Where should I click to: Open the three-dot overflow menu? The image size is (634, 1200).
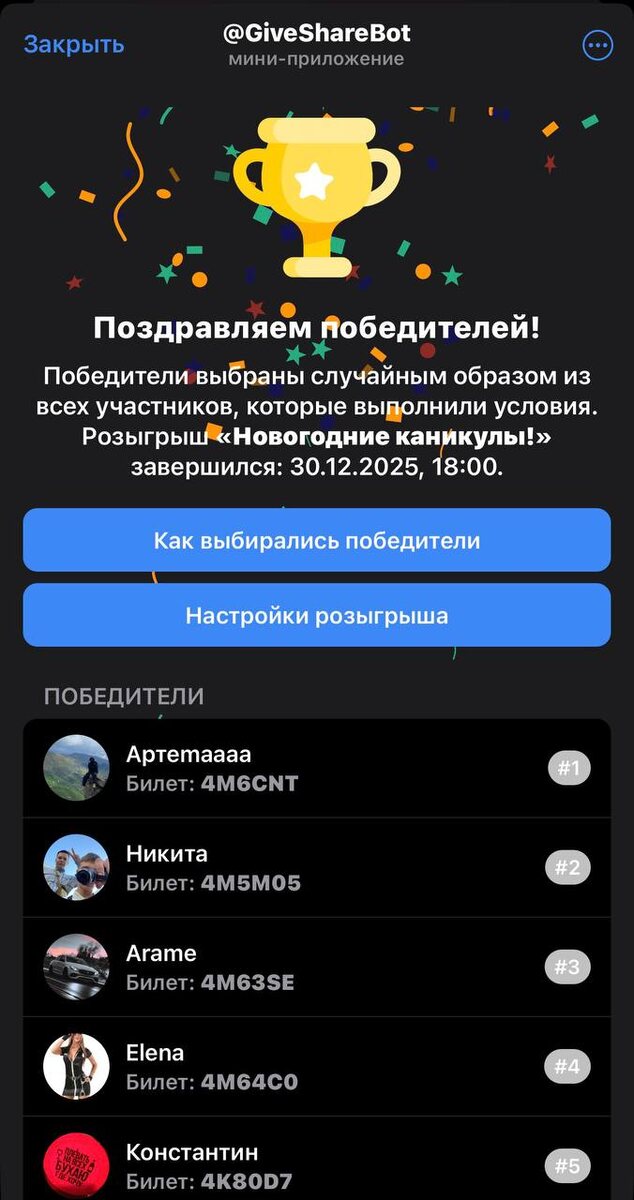click(x=597, y=46)
